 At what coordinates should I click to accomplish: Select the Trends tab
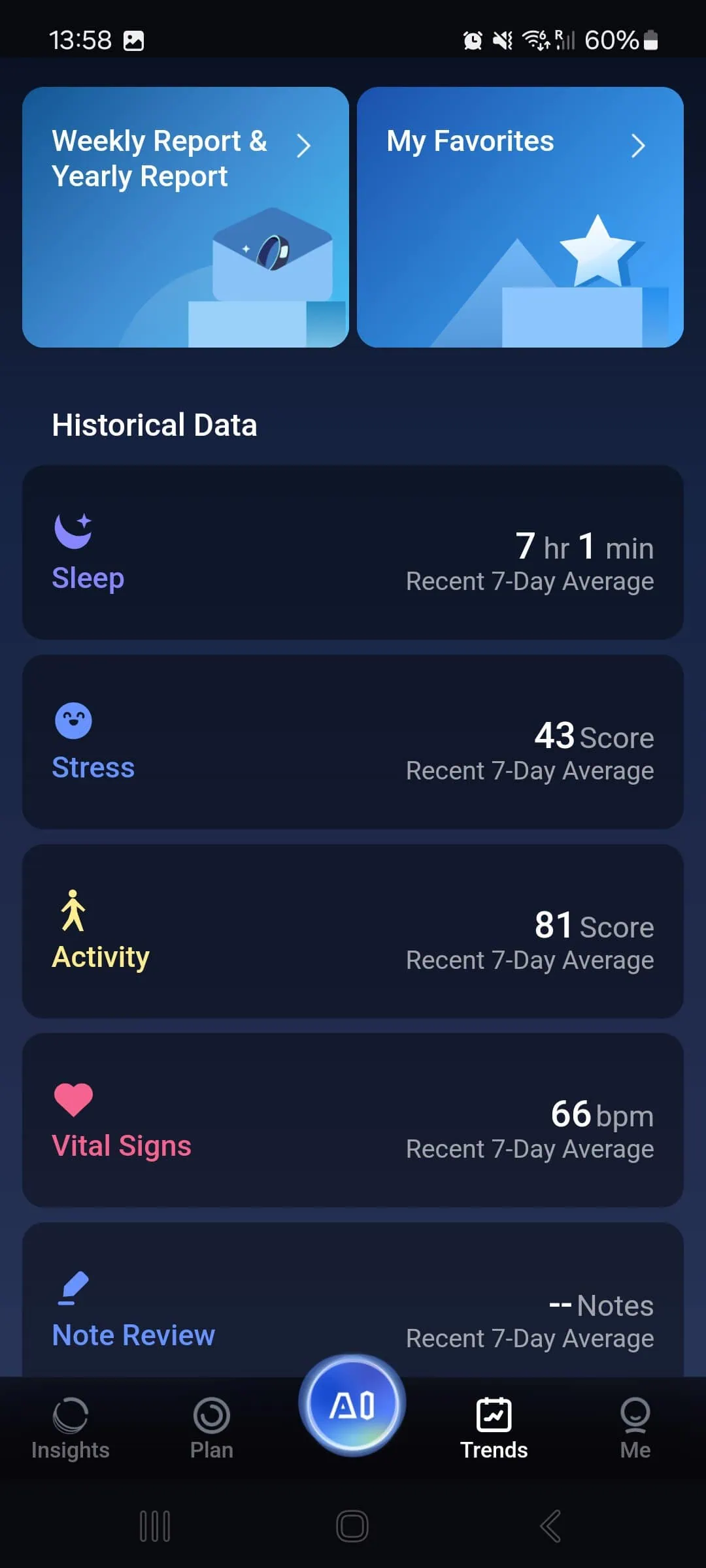point(494,1429)
